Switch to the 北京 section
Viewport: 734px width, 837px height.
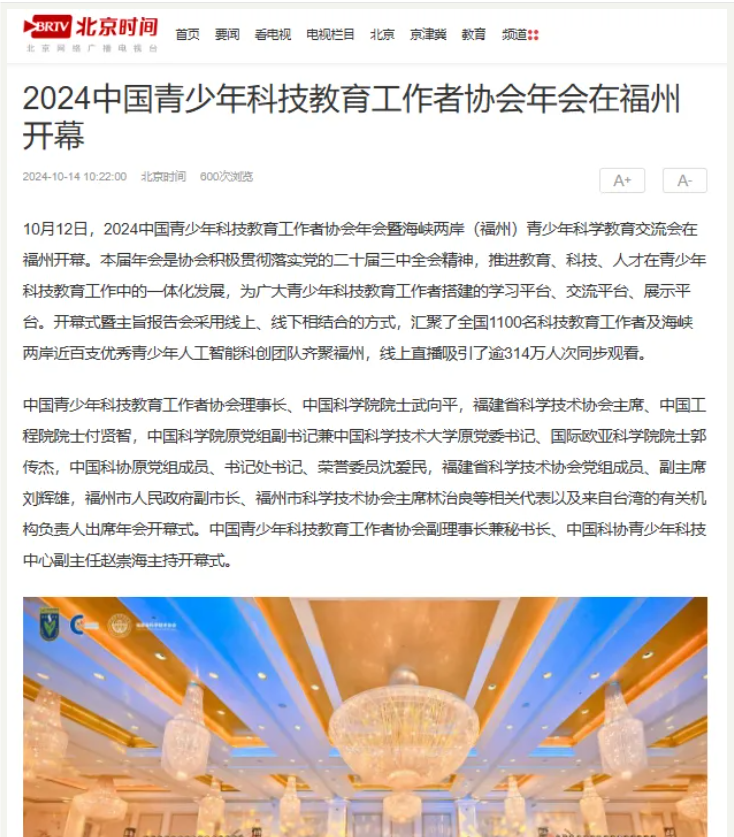coord(382,34)
